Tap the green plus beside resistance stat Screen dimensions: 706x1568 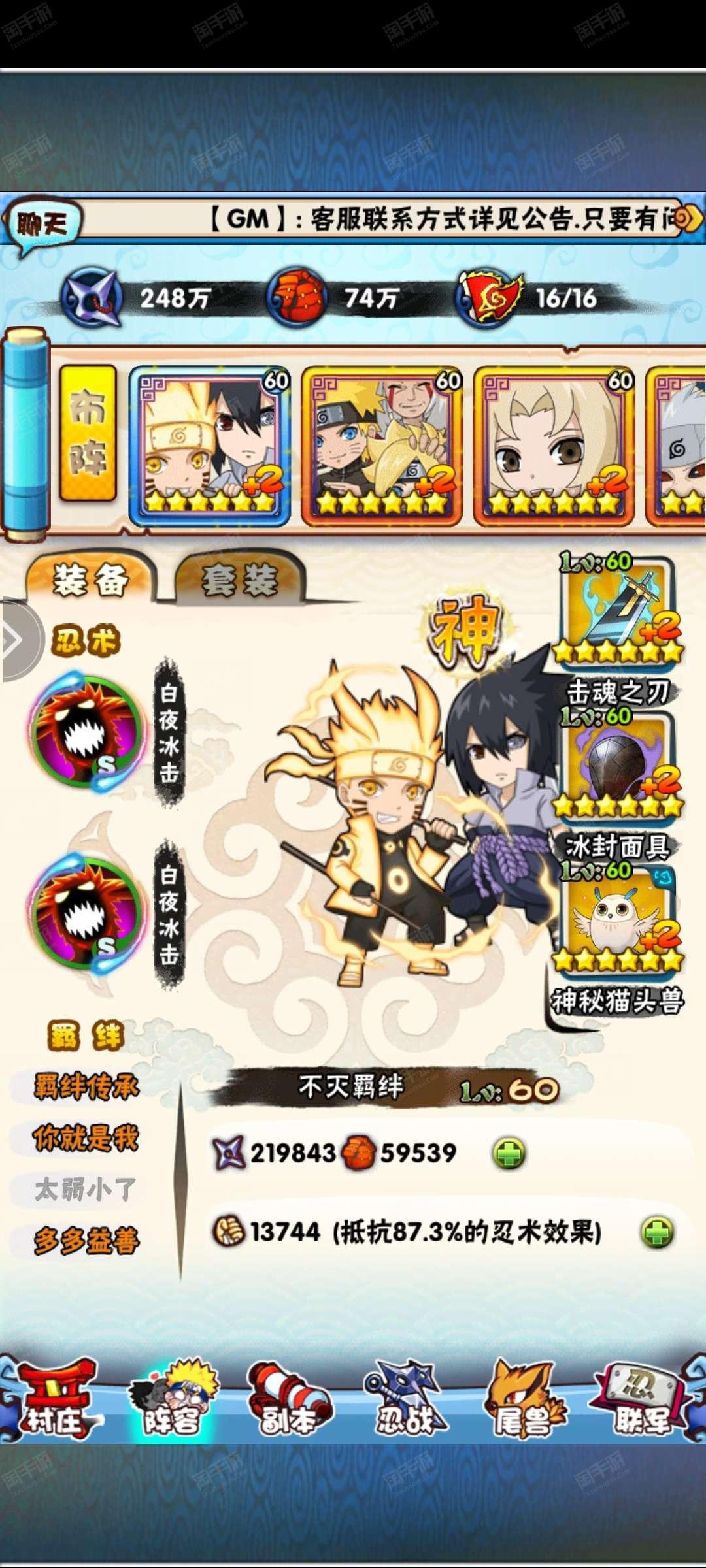[657, 1232]
